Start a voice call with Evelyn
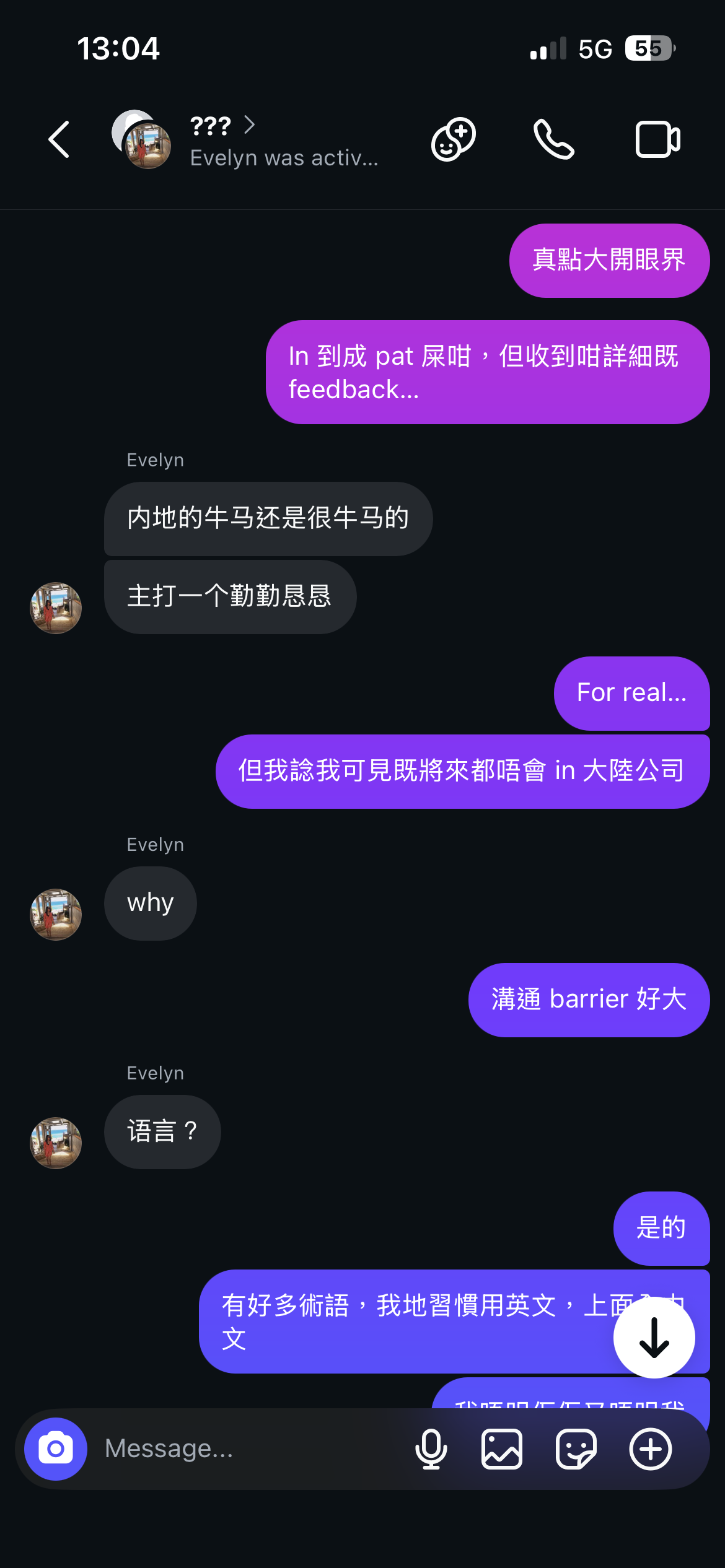The height and width of the screenshot is (1568, 725). point(553,139)
